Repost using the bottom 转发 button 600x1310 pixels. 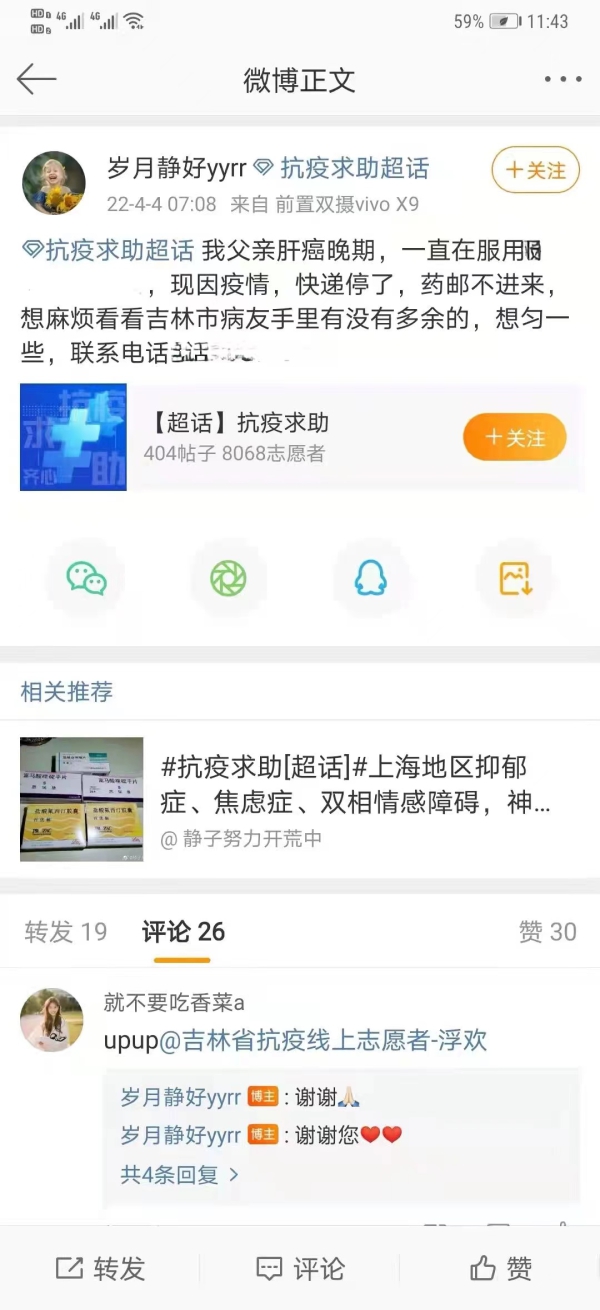tap(100, 1269)
